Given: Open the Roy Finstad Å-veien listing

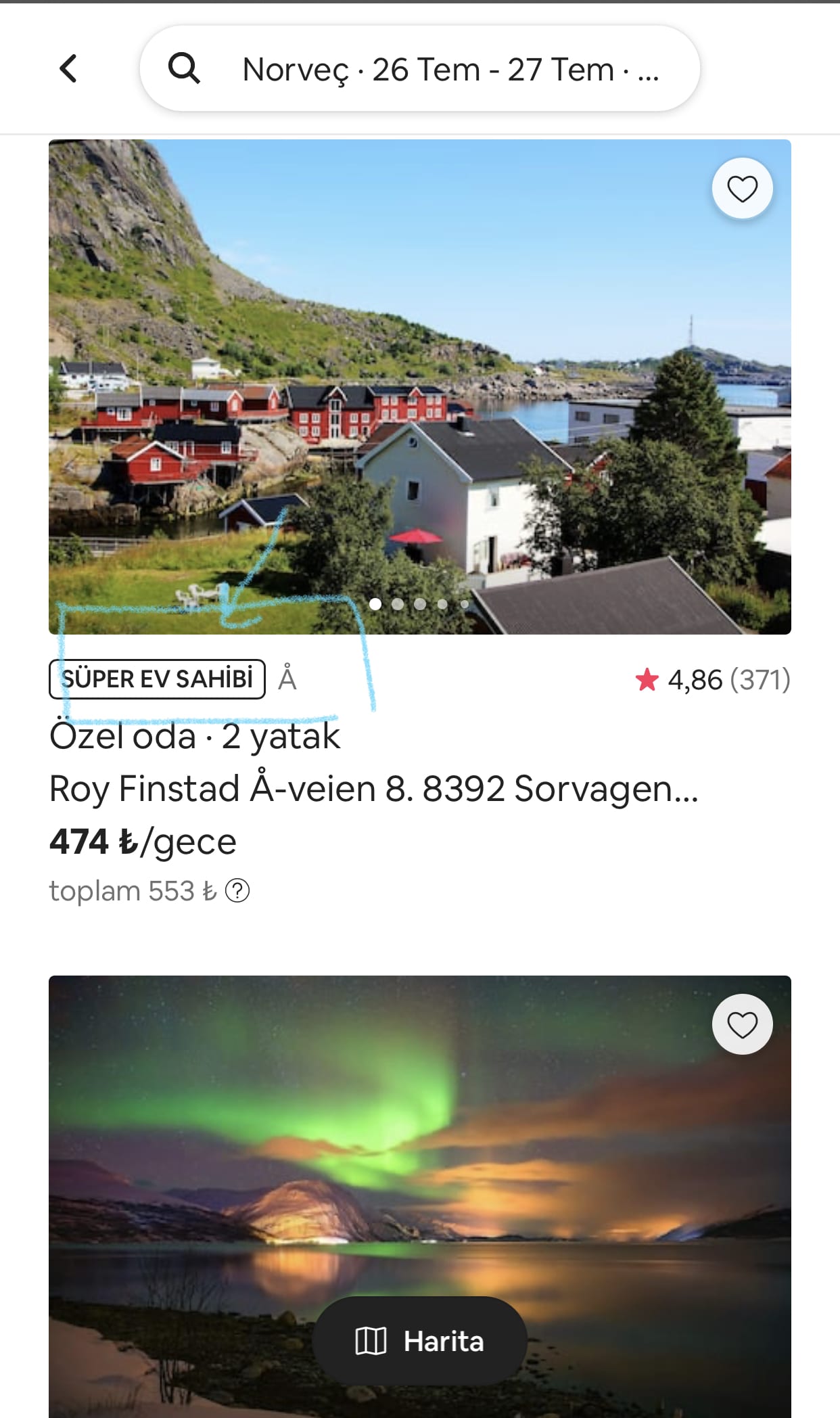Looking at the screenshot, I should coord(373,789).
